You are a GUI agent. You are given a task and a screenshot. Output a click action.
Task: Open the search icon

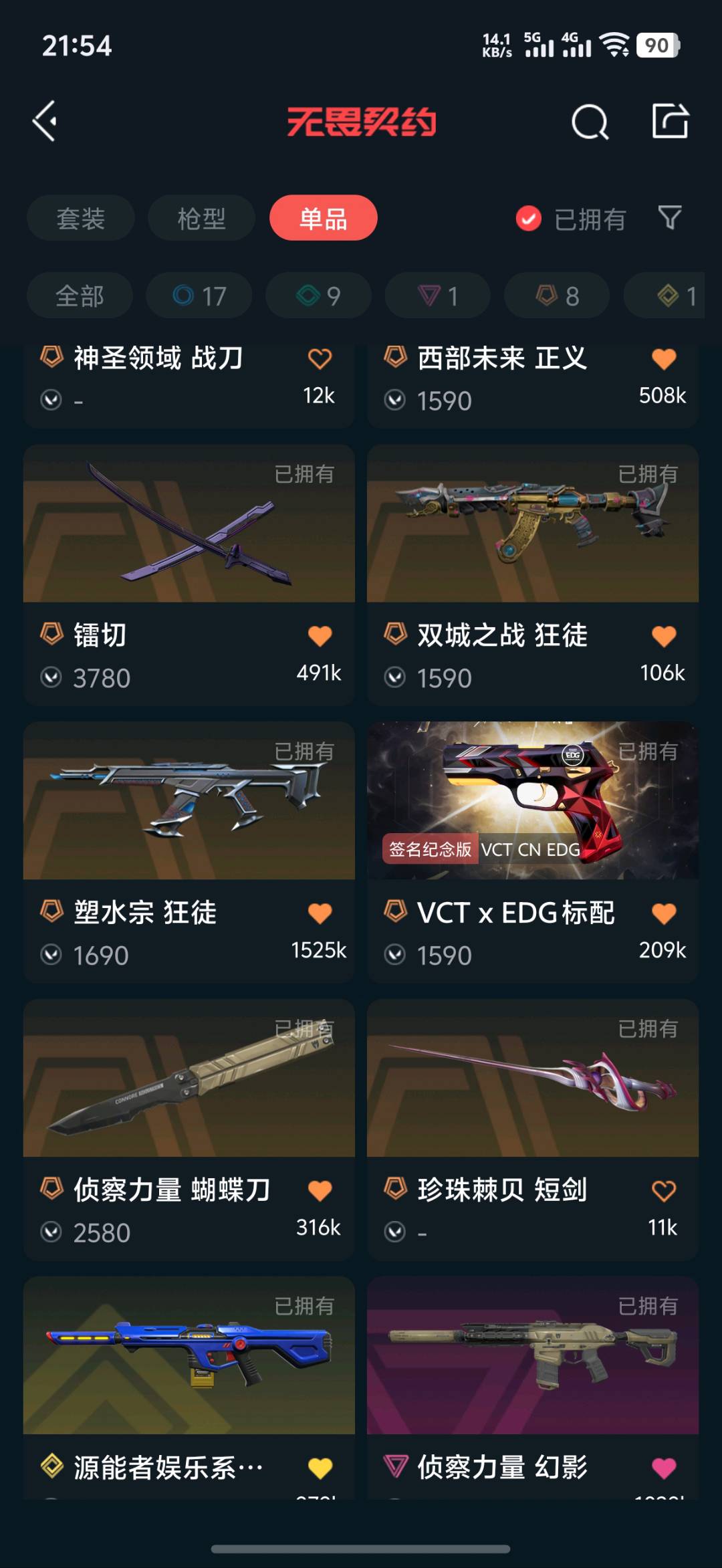click(x=590, y=122)
